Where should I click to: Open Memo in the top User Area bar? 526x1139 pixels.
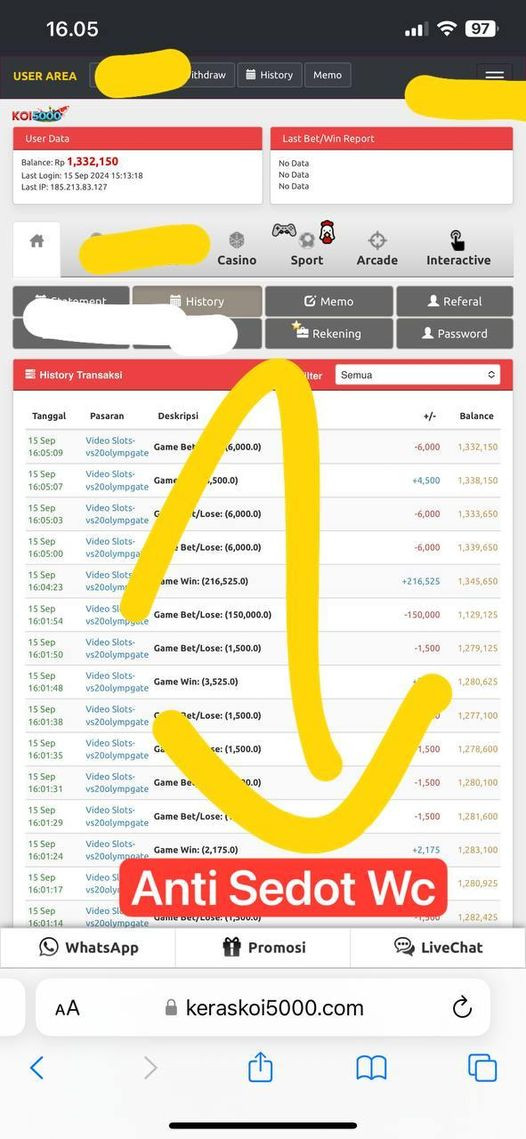pyautogui.click(x=328, y=75)
